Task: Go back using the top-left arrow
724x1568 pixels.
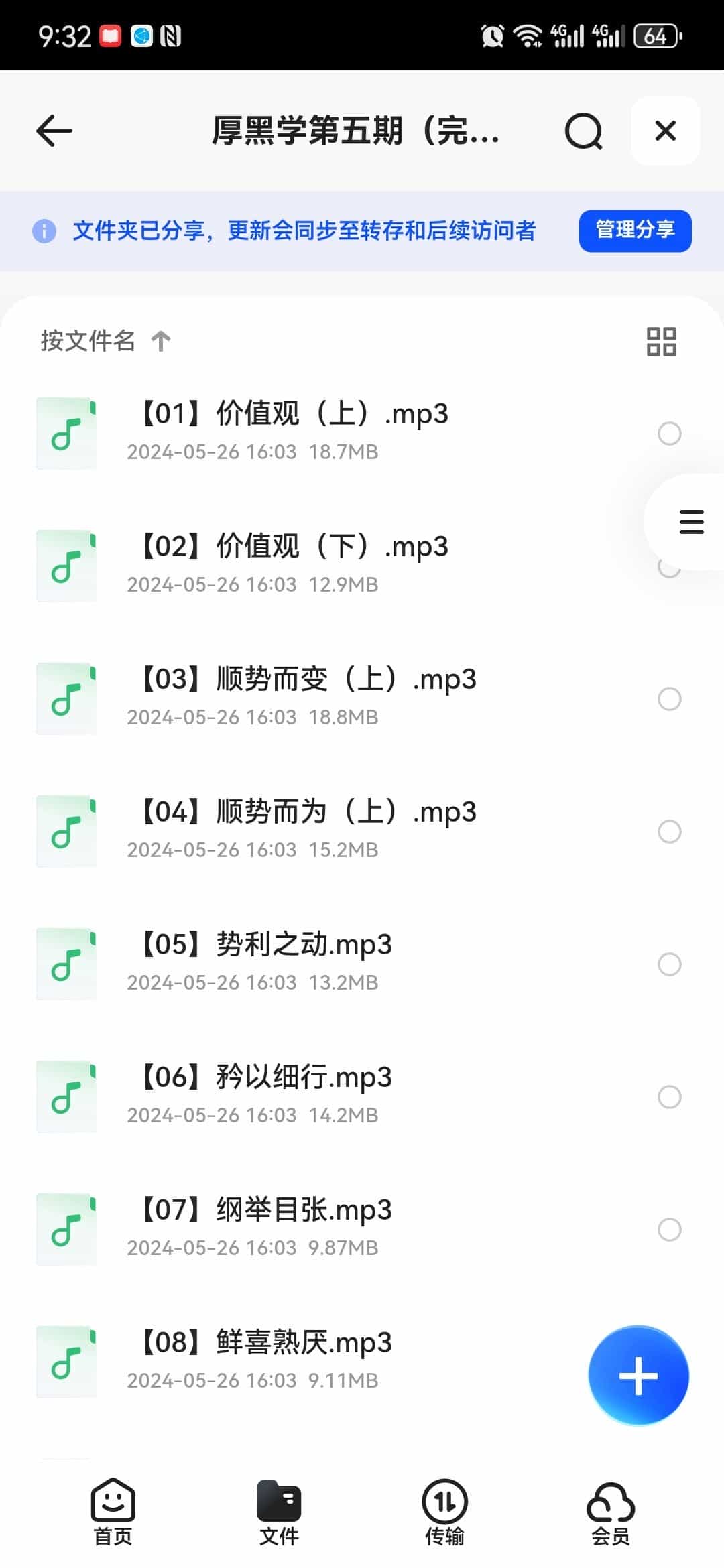Action: point(54,130)
